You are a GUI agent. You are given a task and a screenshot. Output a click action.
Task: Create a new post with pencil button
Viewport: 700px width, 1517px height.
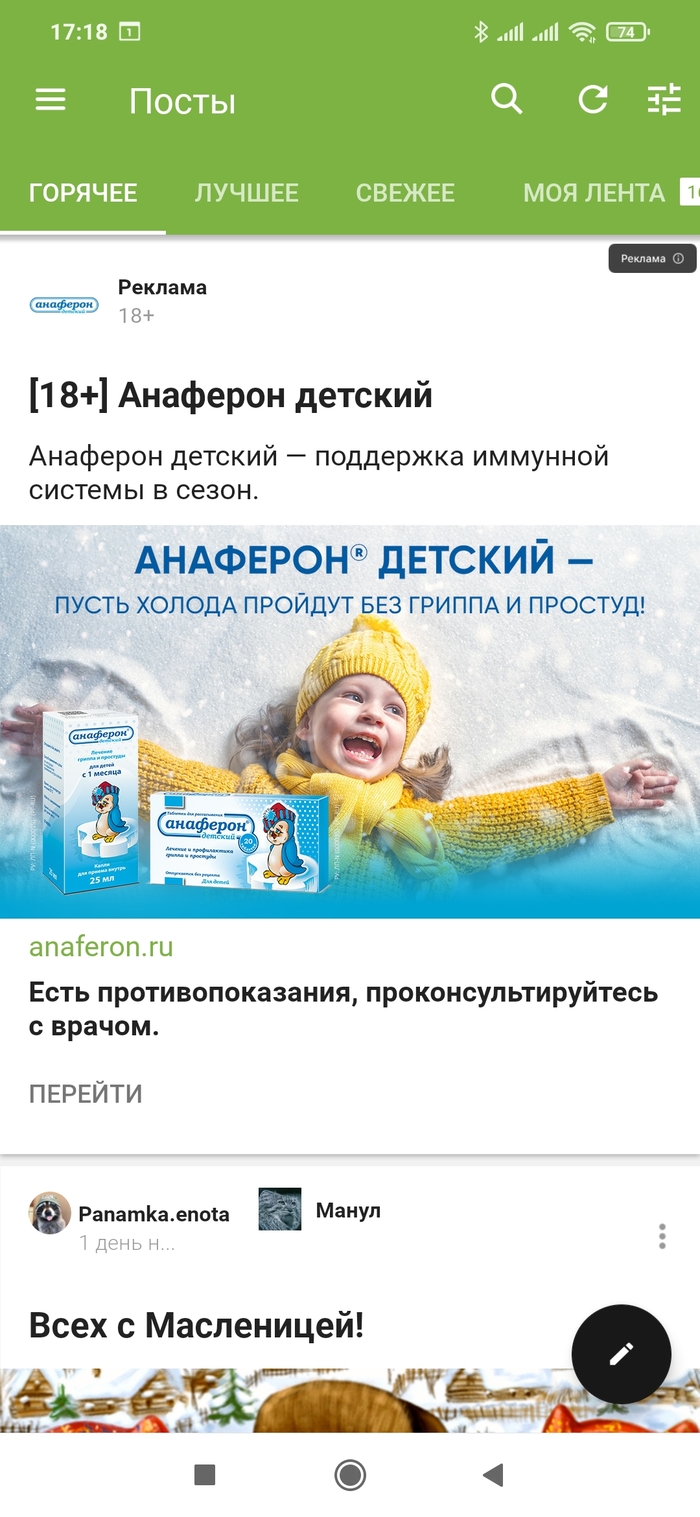pos(620,1354)
